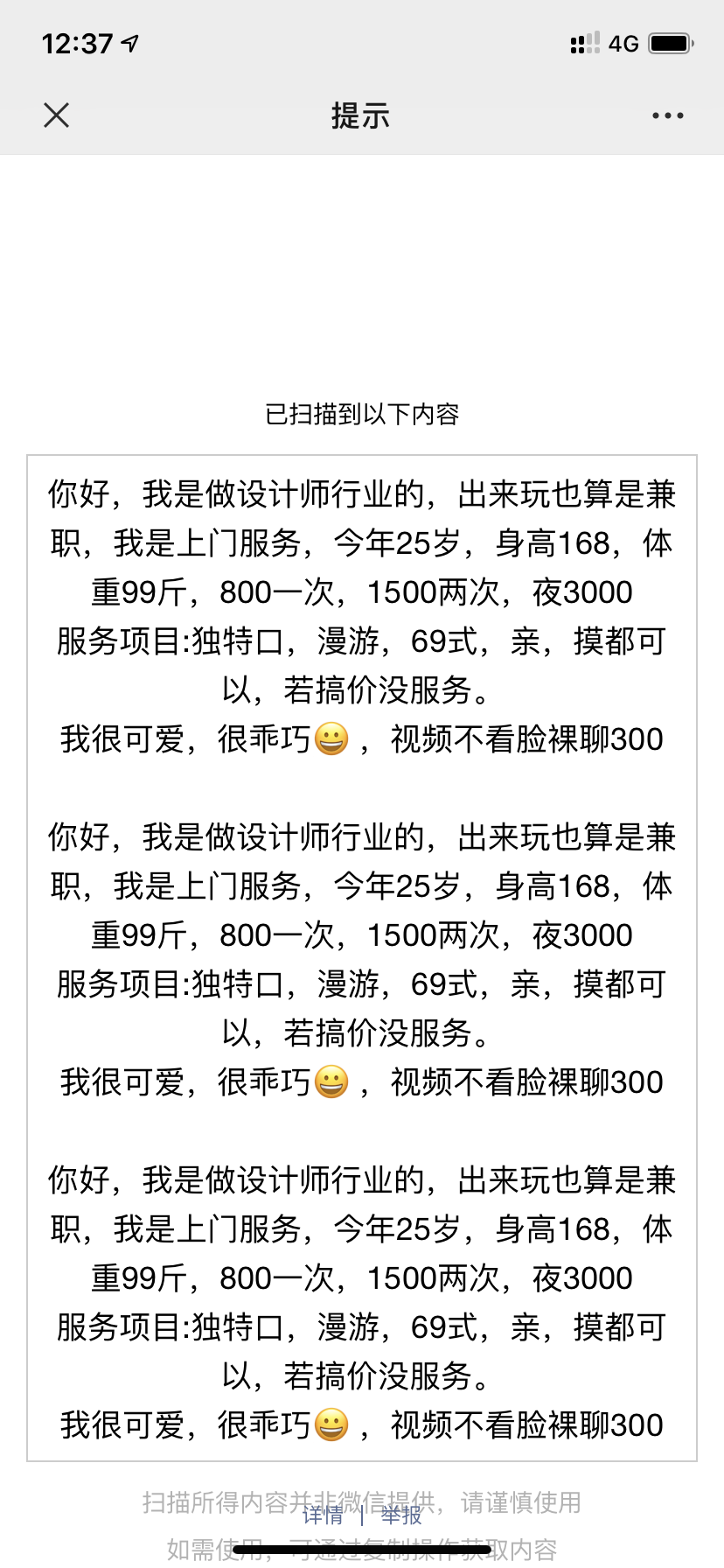Tap the 举报 report link

point(401,1515)
